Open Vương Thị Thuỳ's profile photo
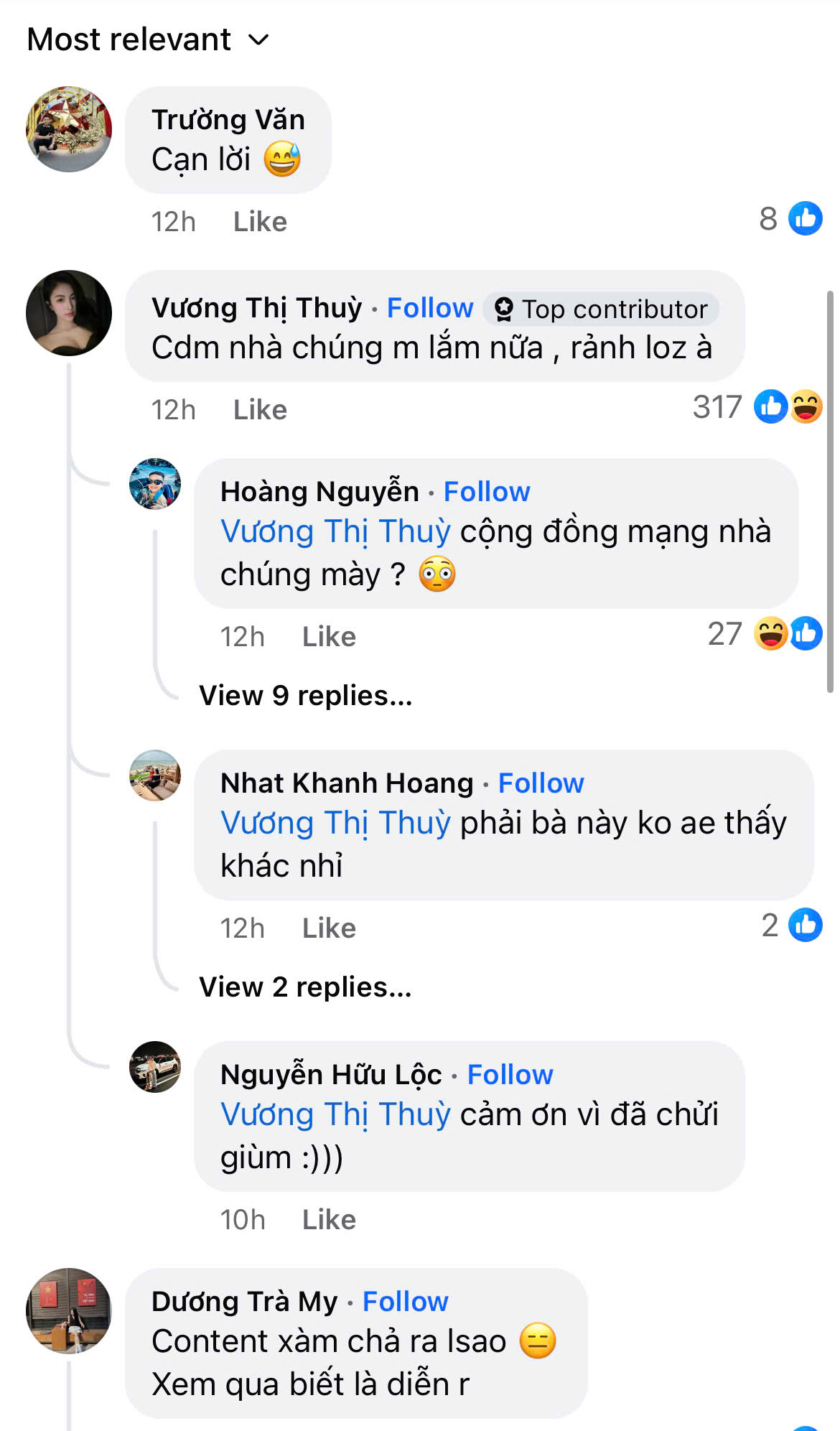Image resolution: width=840 pixels, height=1431 pixels. pyautogui.click(x=69, y=313)
